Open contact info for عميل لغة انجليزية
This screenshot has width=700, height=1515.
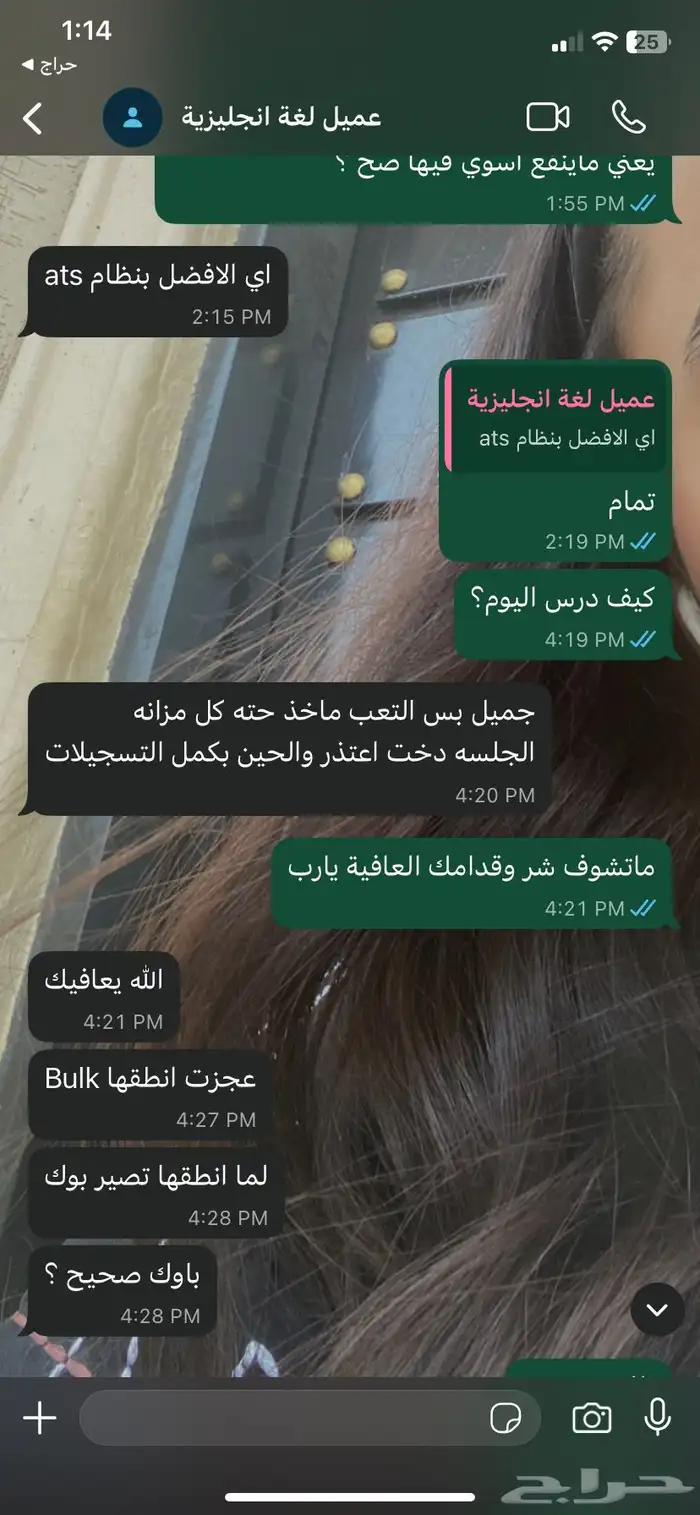point(280,118)
